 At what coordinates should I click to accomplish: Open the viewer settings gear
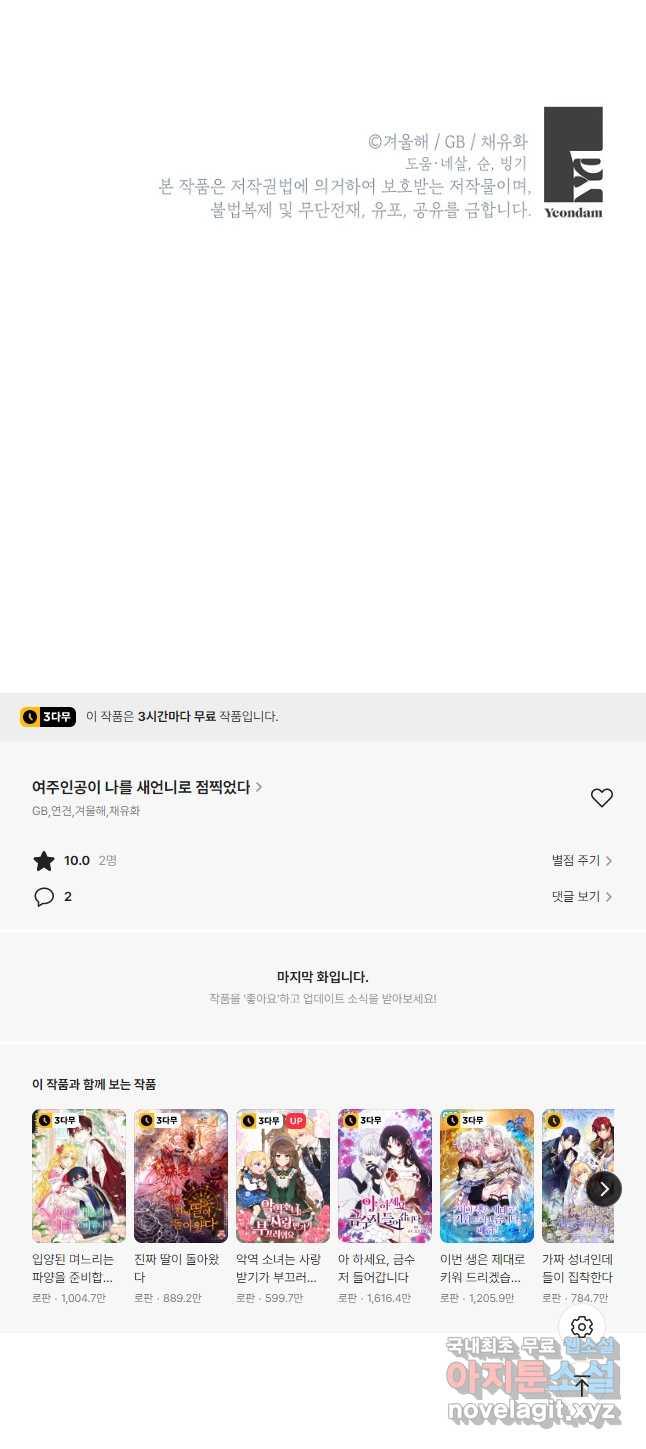pyautogui.click(x=582, y=1327)
